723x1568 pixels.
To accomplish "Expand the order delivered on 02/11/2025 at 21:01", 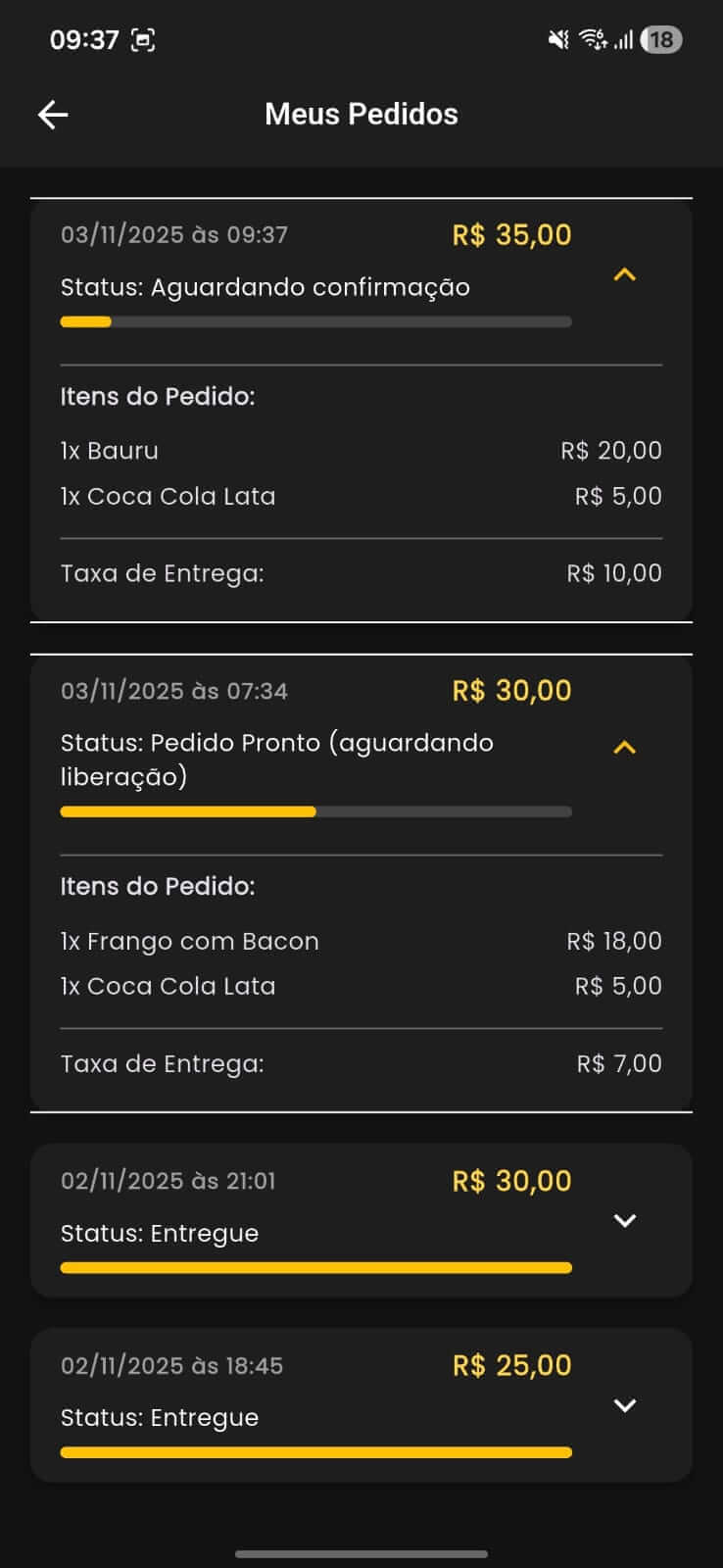I will pyautogui.click(x=625, y=1221).
